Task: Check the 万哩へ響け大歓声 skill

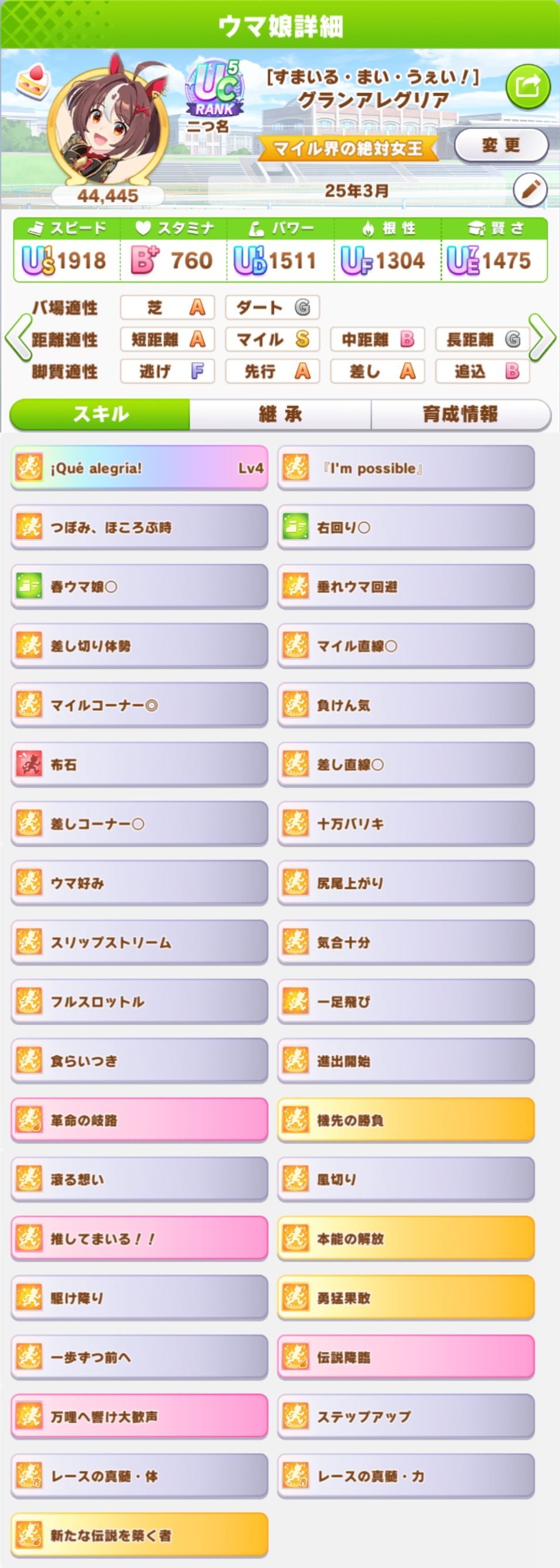Action: coord(139,1416)
